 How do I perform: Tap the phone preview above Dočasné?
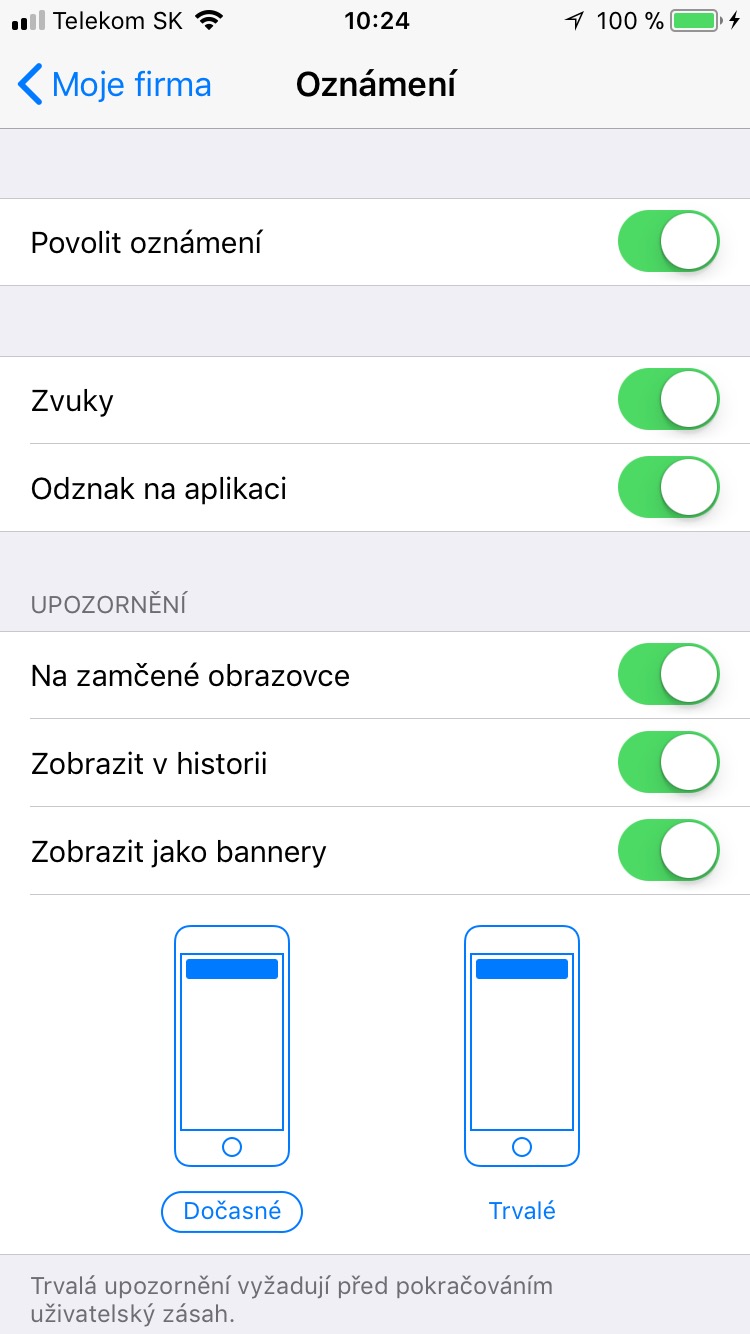(231, 1045)
